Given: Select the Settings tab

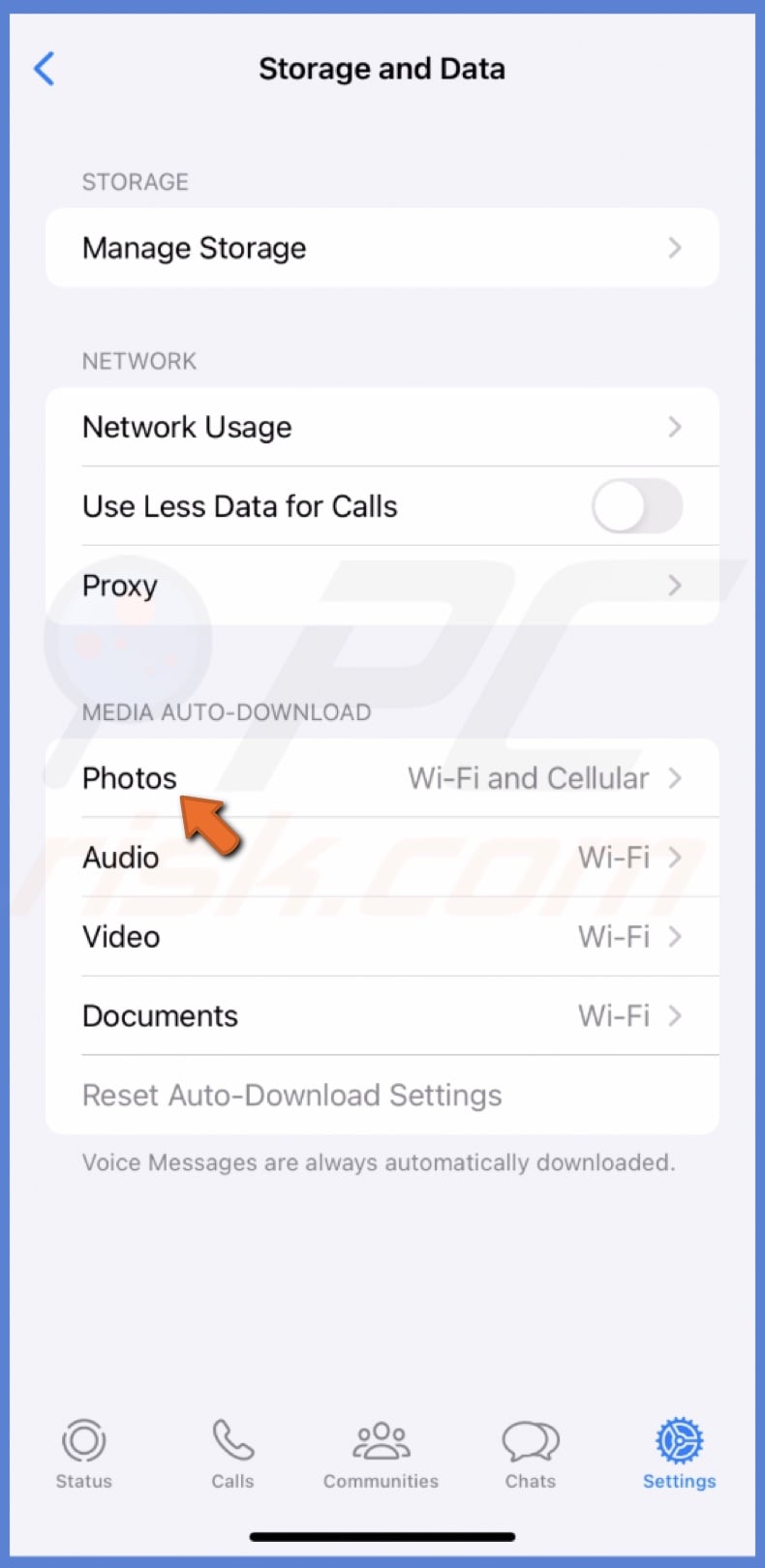Looking at the screenshot, I should [x=679, y=1453].
